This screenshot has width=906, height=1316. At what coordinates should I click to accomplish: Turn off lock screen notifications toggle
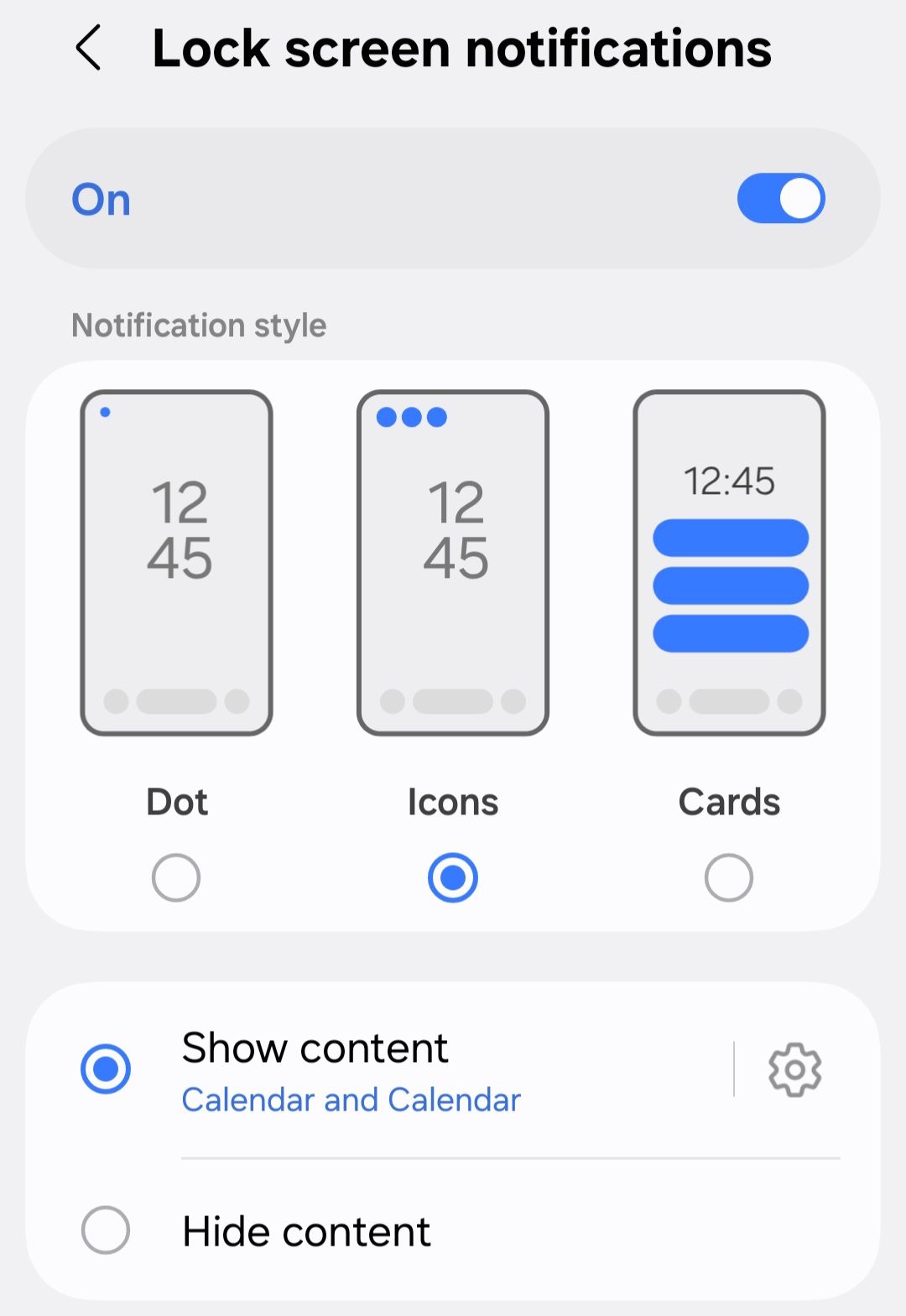point(780,199)
